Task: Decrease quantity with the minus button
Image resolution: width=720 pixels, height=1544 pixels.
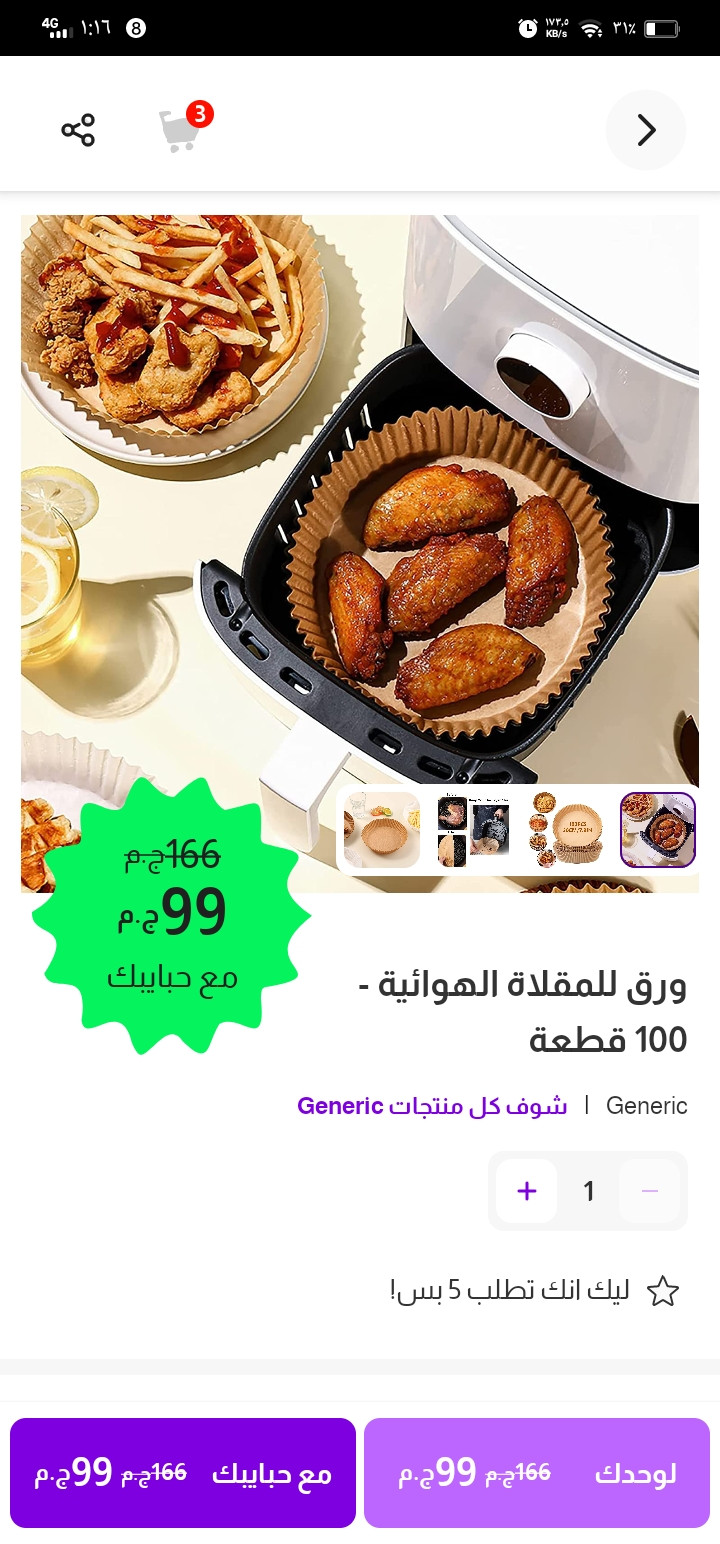Action: [649, 1191]
